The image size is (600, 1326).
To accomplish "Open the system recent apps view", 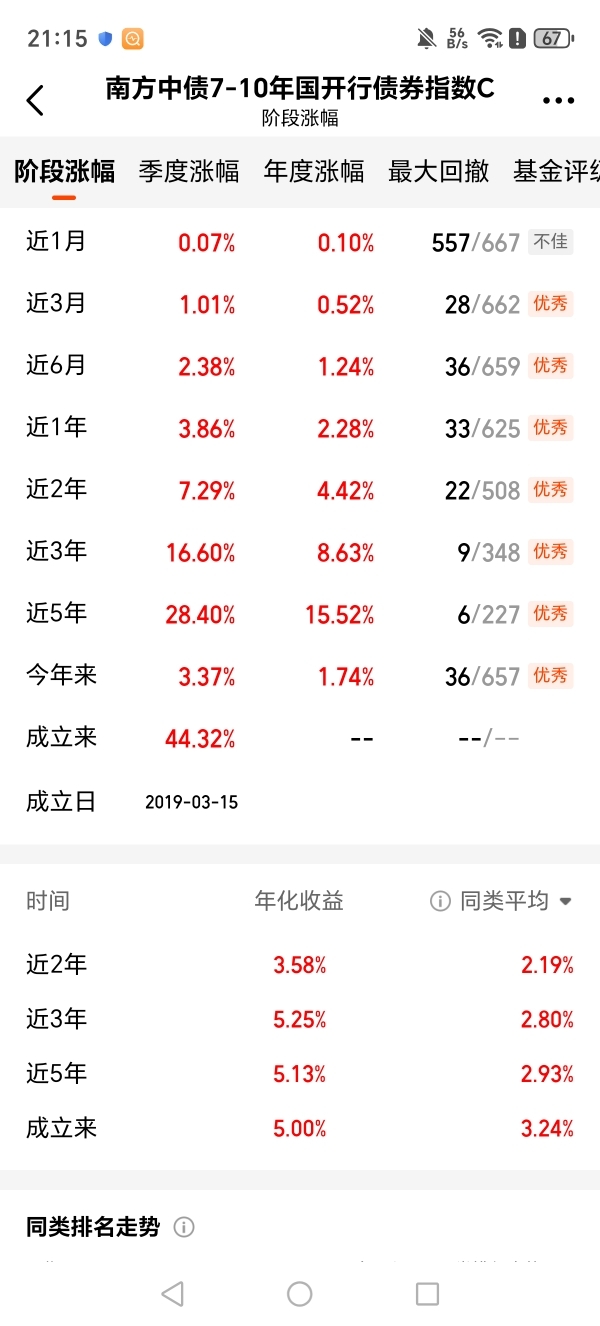I will click(427, 1294).
